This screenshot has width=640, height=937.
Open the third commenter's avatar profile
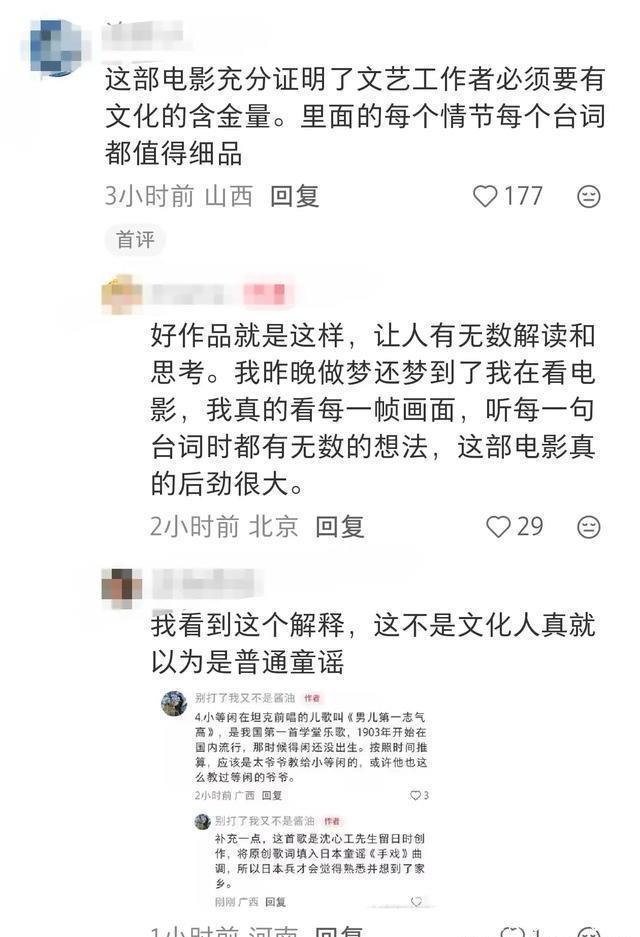pyautogui.click(x=122, y=585)
